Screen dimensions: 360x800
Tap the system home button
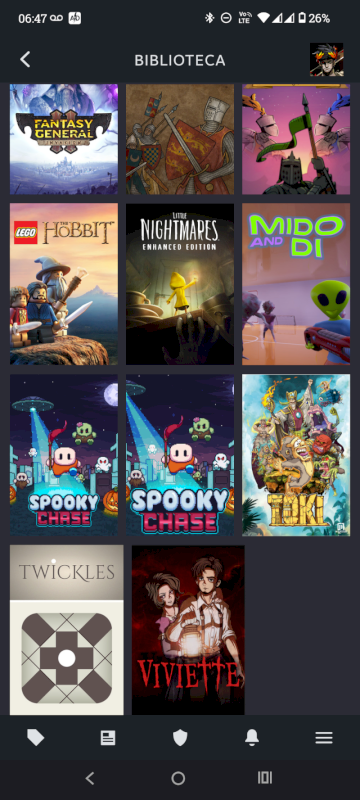coord(178,778)
